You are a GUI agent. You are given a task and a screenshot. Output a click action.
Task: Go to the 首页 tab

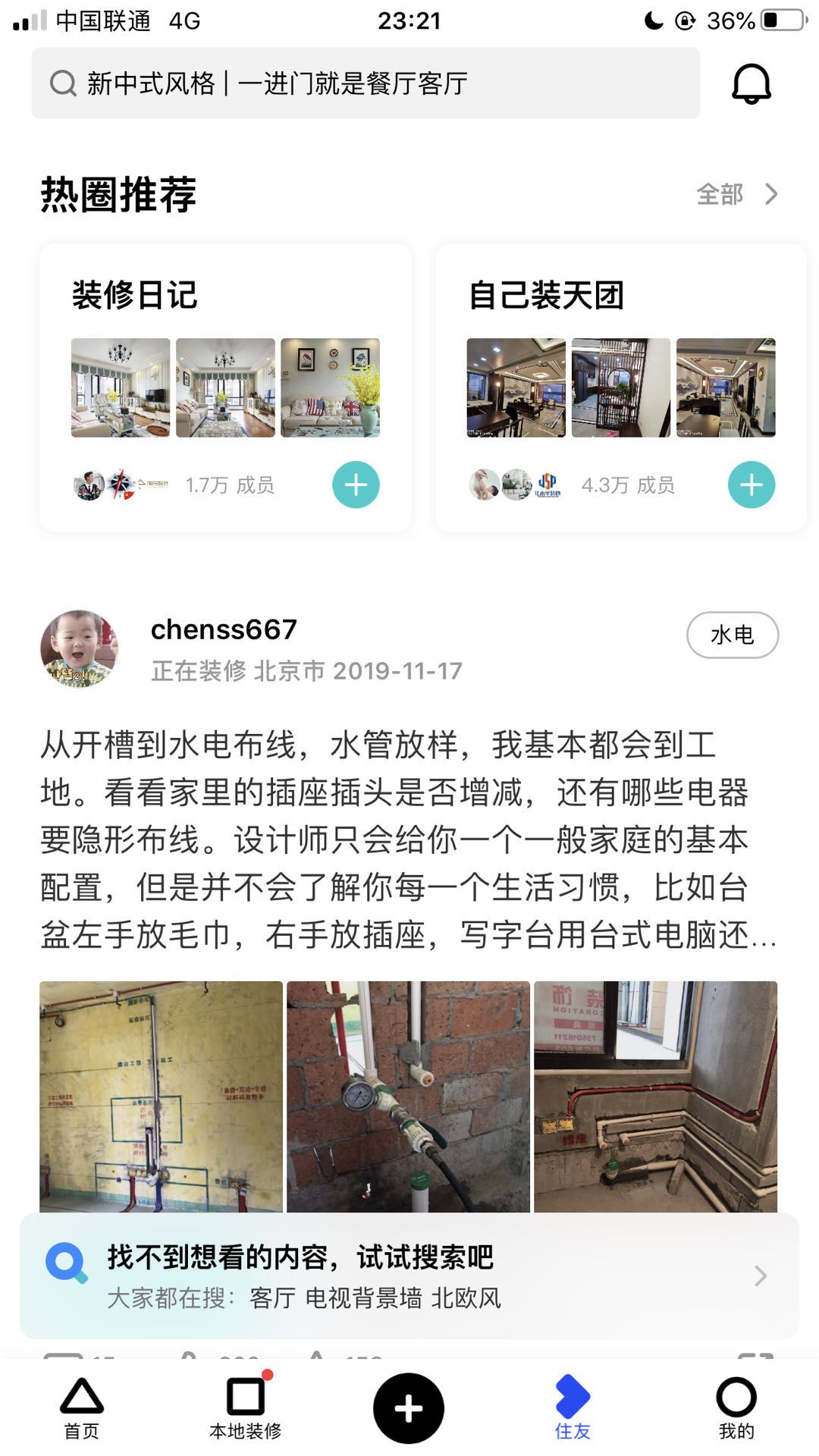pos(82,1408)
